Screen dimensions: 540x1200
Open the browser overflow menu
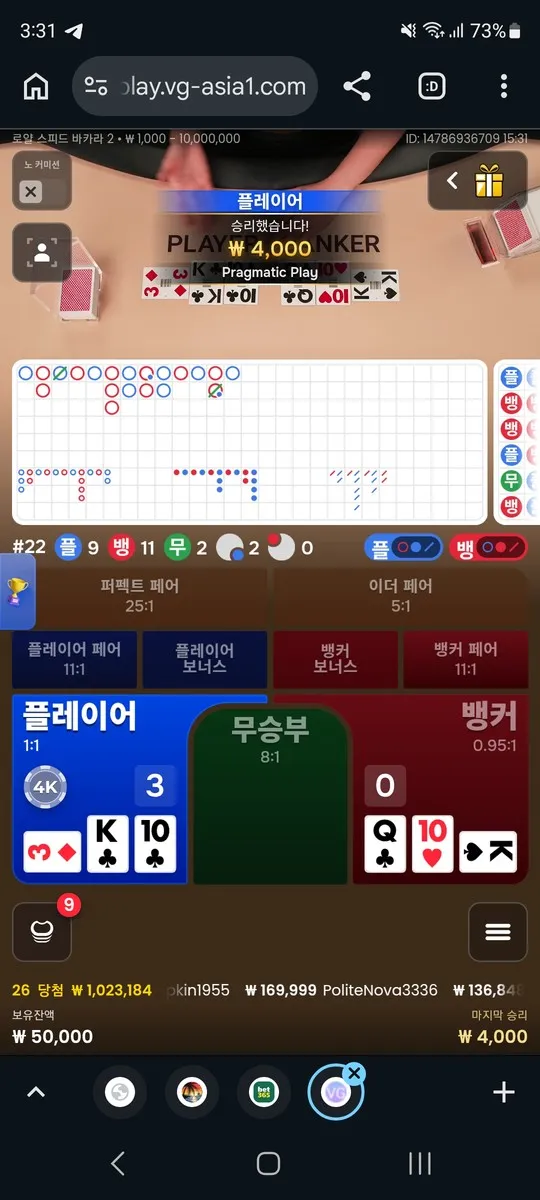(504, 87)
